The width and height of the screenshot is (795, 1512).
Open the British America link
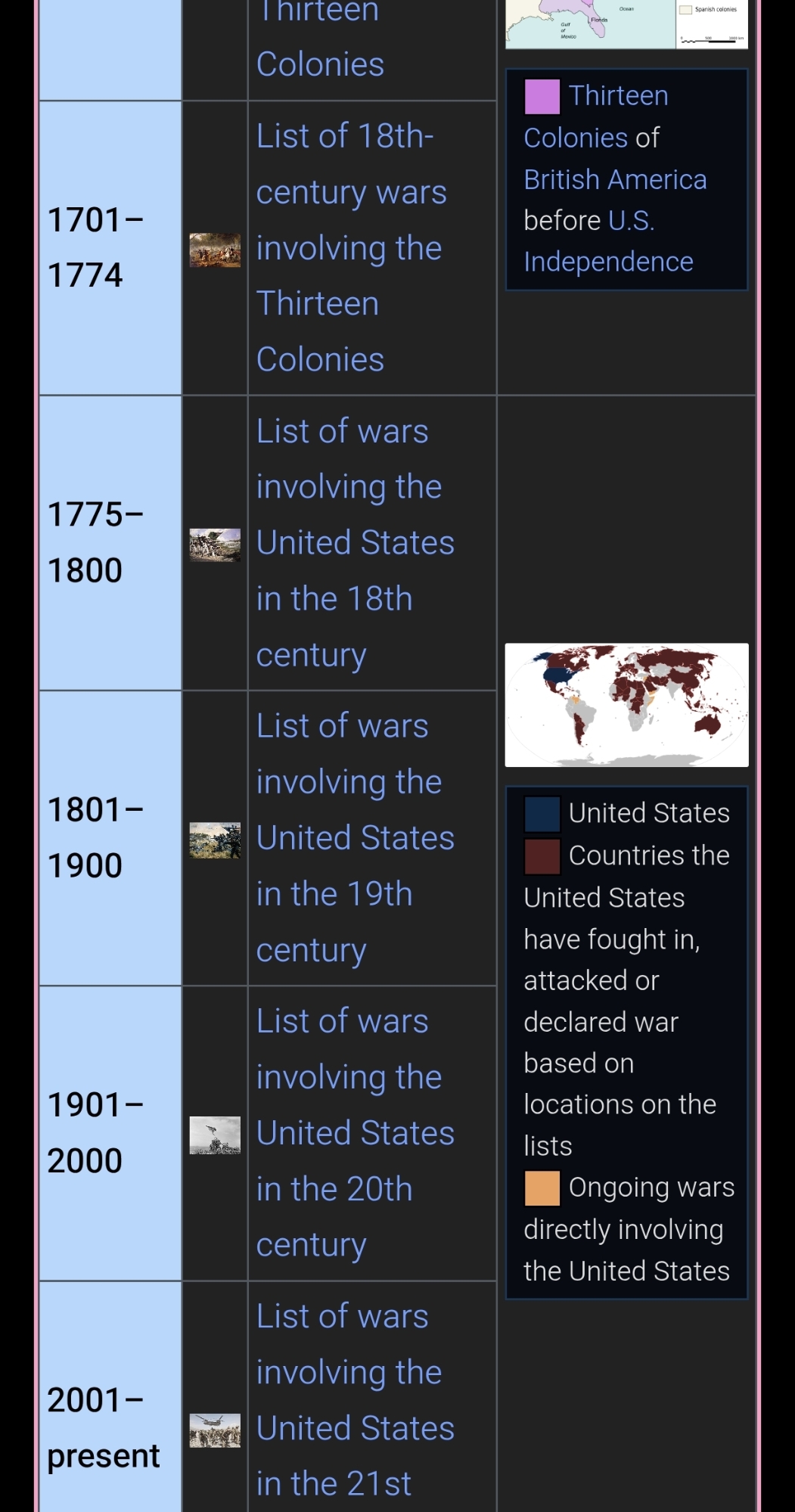point(615,180)
